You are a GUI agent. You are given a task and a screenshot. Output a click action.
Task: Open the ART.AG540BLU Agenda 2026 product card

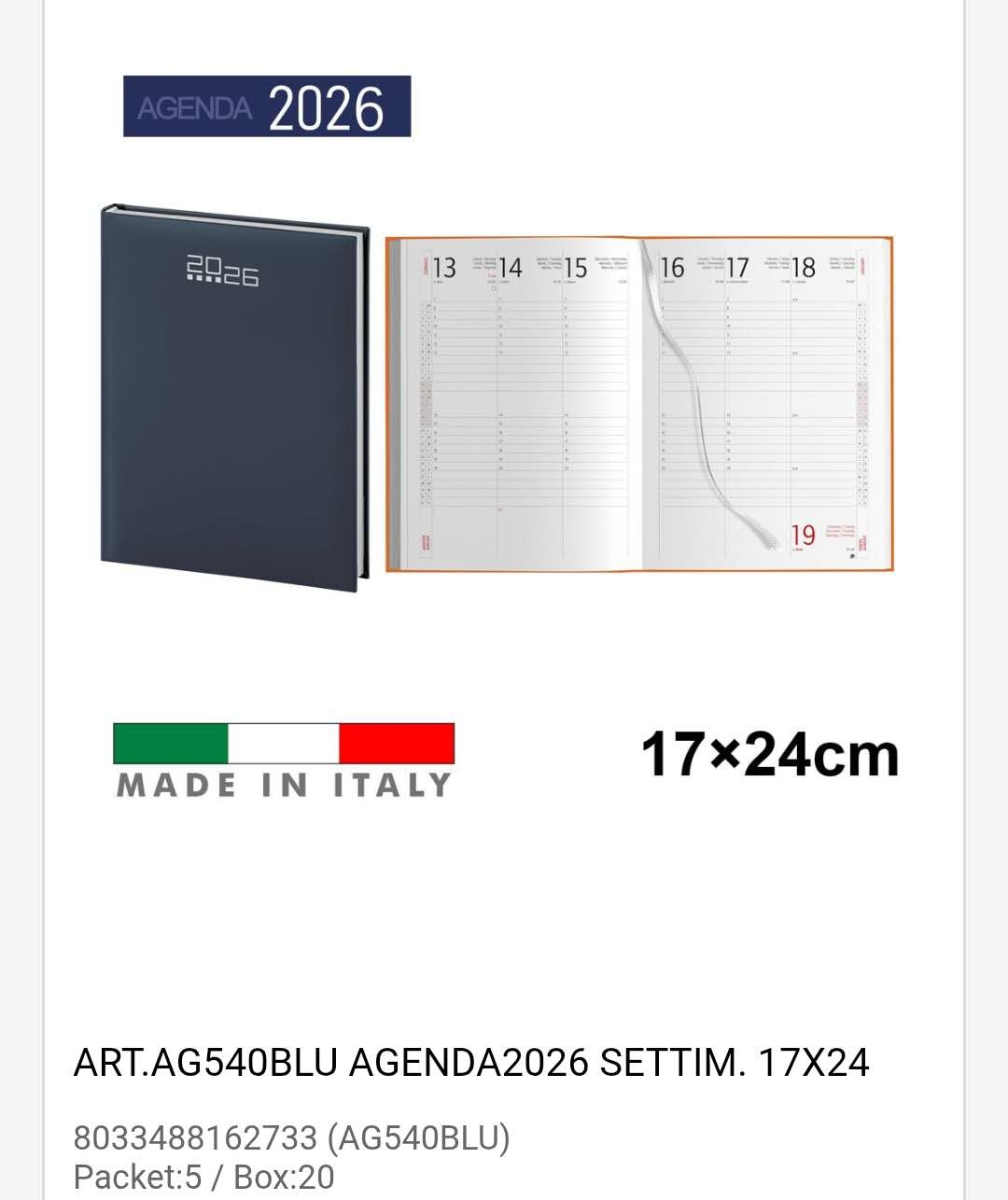click(471, 1062)
